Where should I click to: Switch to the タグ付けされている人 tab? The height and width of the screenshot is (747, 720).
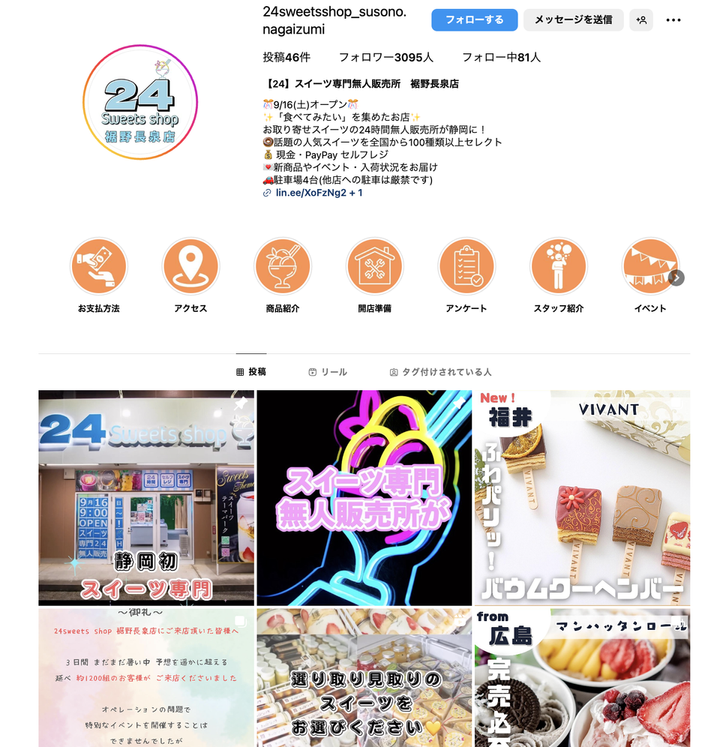(x=440, y=372)
